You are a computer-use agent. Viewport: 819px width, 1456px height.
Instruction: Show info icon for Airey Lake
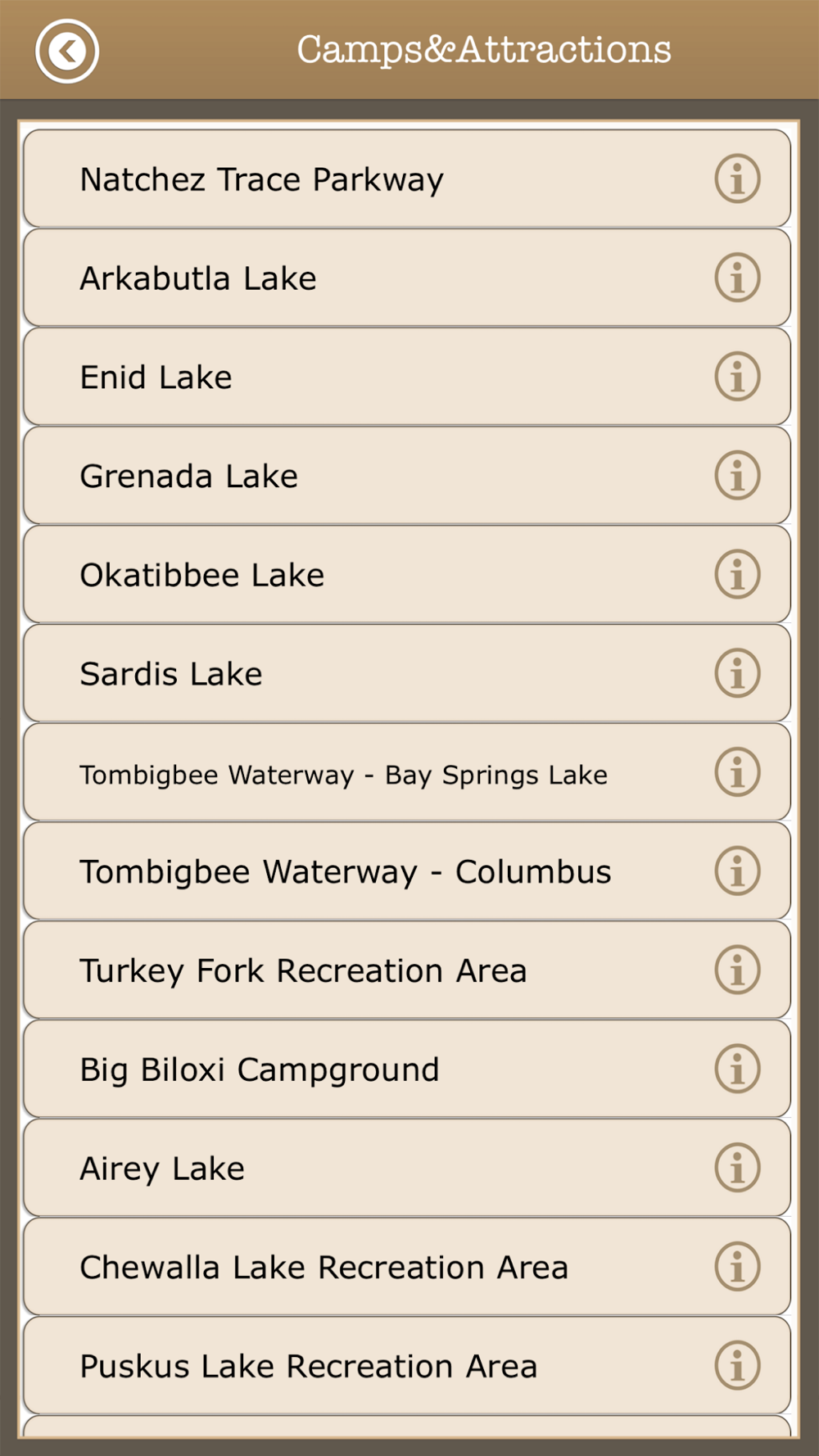coord(737,1168)
